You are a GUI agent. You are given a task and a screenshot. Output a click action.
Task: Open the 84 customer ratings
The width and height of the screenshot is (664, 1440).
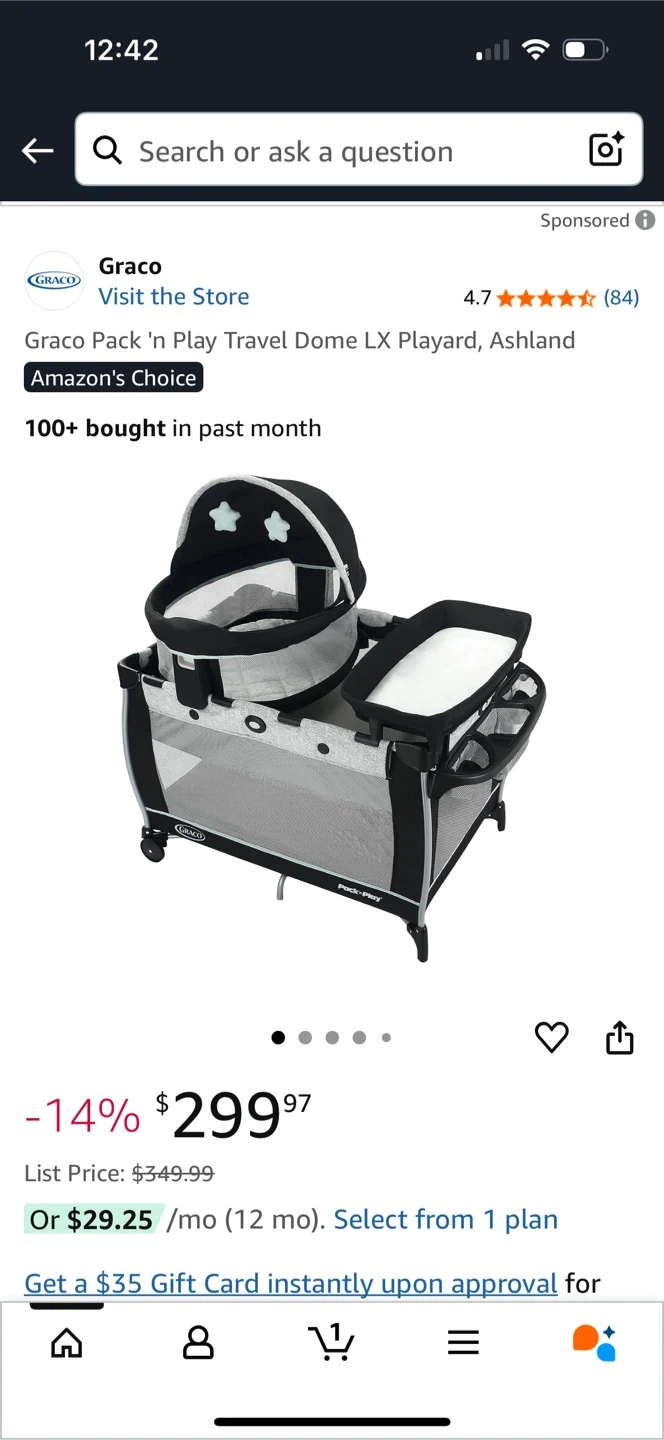coord(620,297)
